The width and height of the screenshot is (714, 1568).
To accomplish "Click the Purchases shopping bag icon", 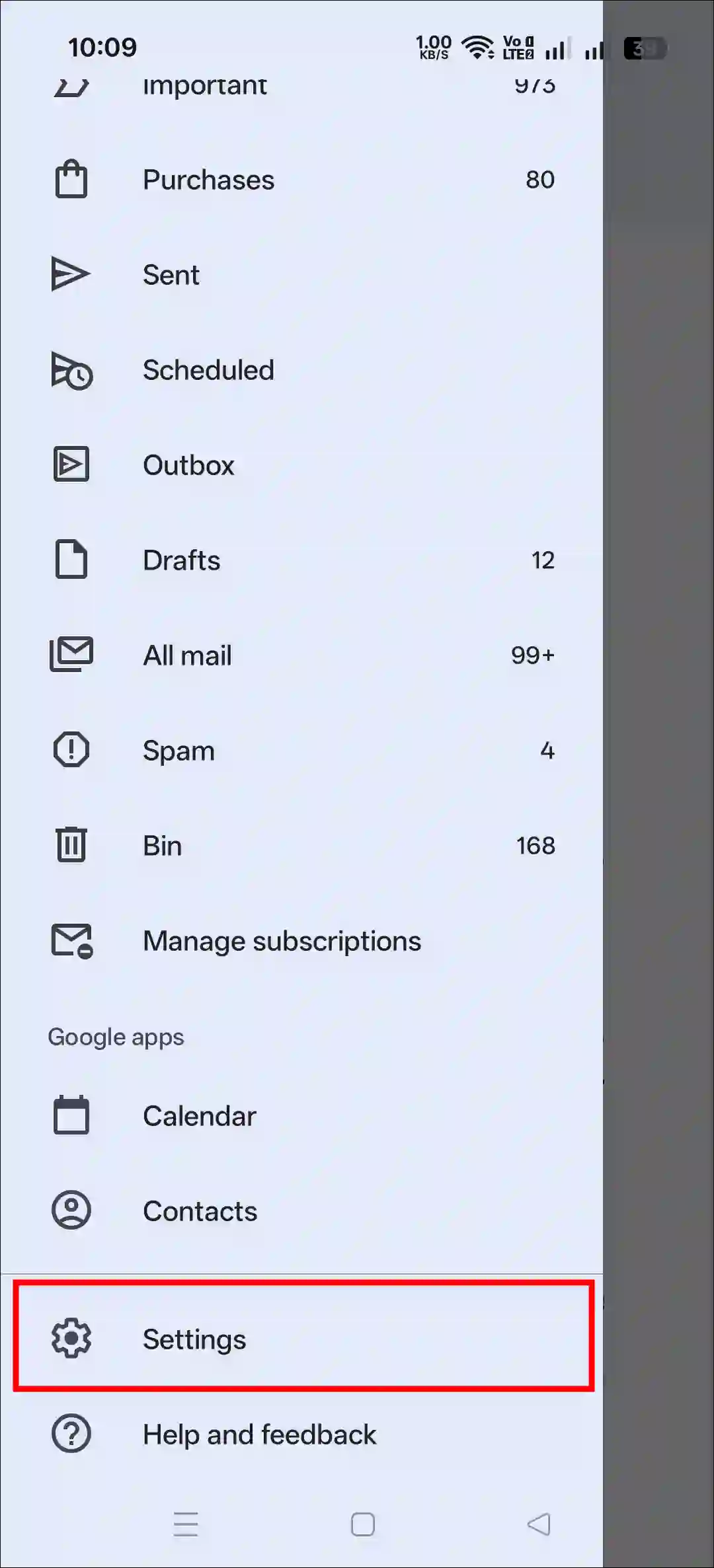I will [x=71, y=179].
